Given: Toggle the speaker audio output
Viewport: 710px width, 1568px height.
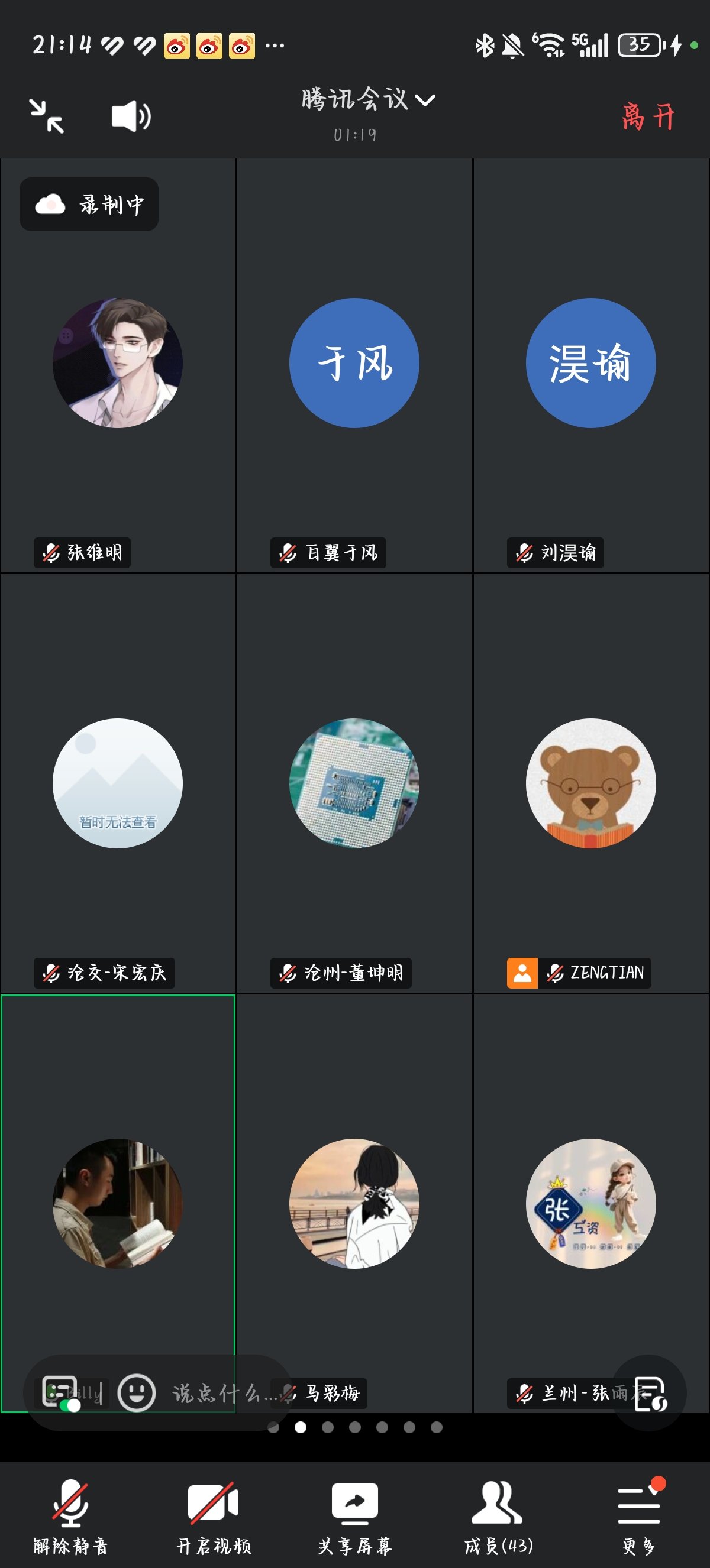Looking at the screenshot, I should click(x=131, y=116).
